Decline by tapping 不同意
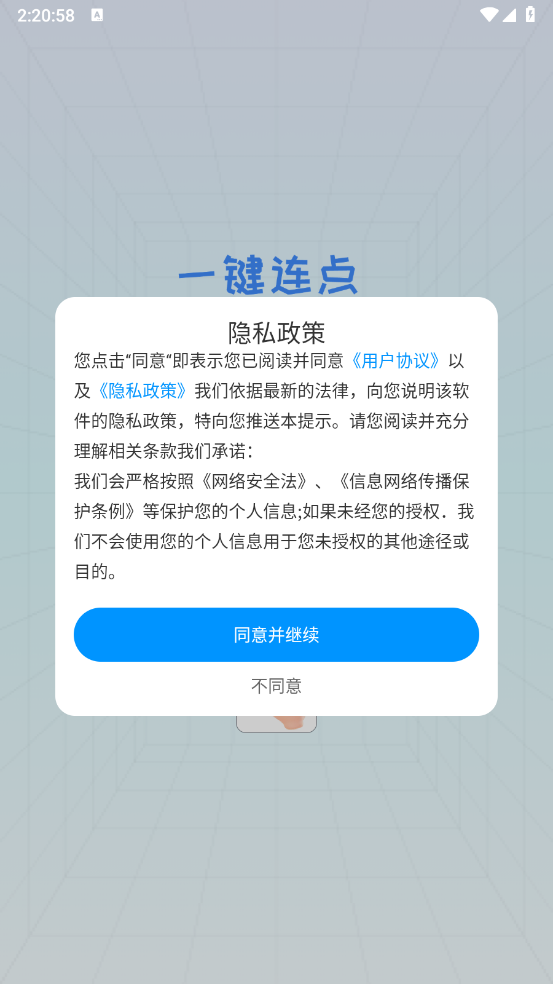Viewport: 553px width, 984px height. [276, 686]
